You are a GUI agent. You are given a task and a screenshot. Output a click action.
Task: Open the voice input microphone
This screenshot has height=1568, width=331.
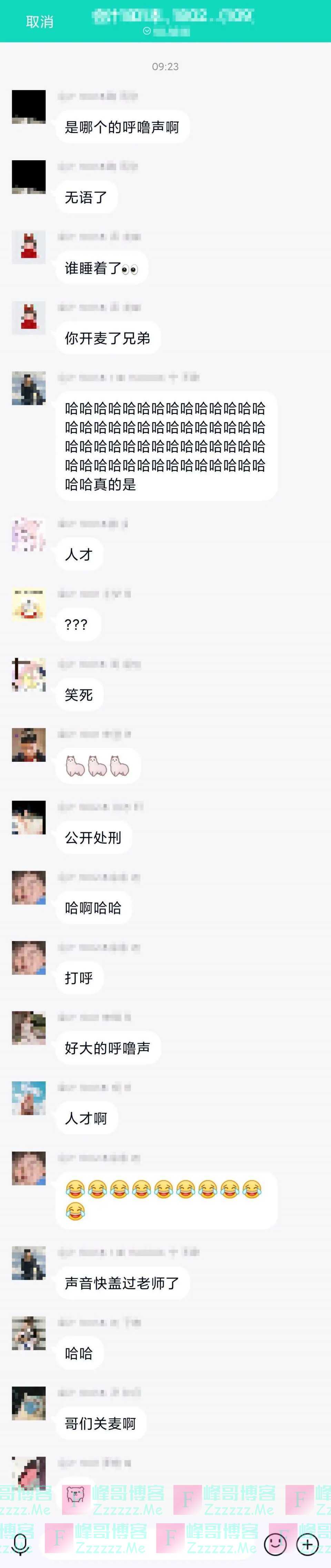click(x=20, y=1544)
